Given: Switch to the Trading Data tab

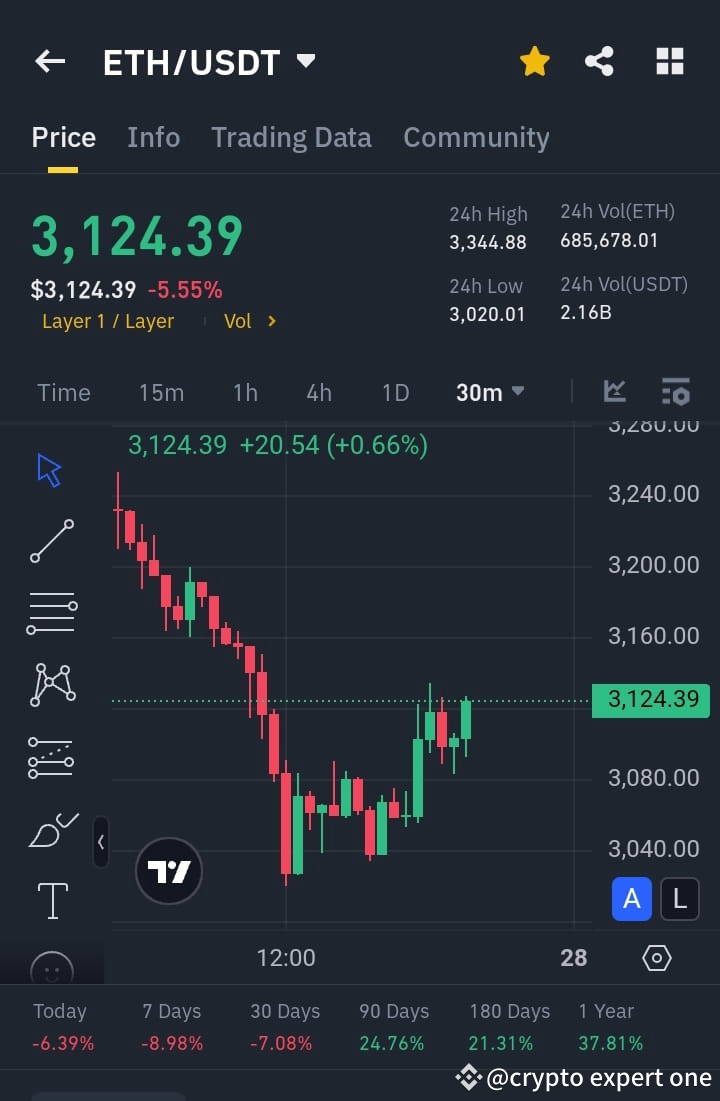Looking at the screenshot, I should [291, 137].
